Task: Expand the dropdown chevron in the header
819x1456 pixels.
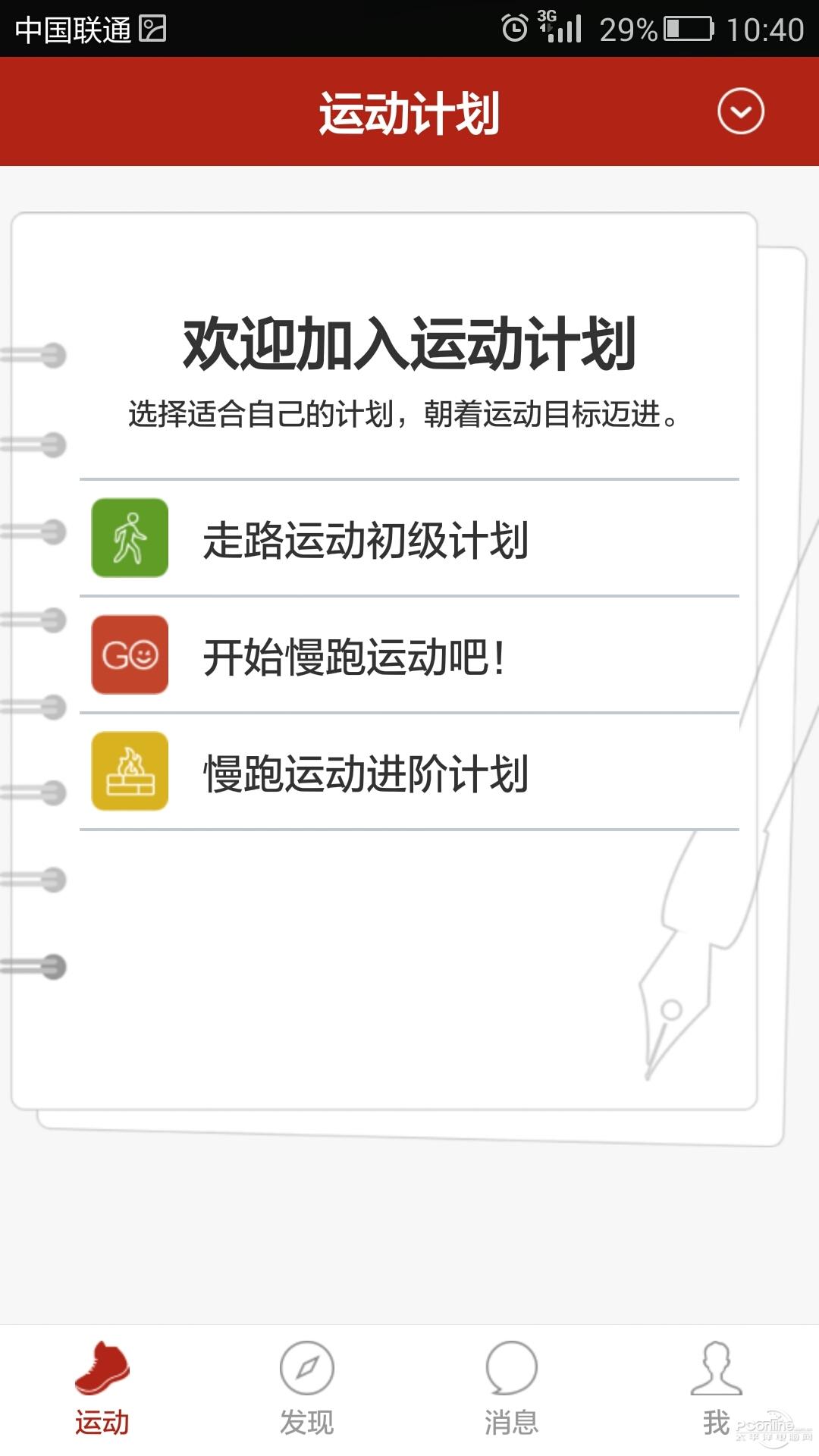Action: click(x=740, y=111)
